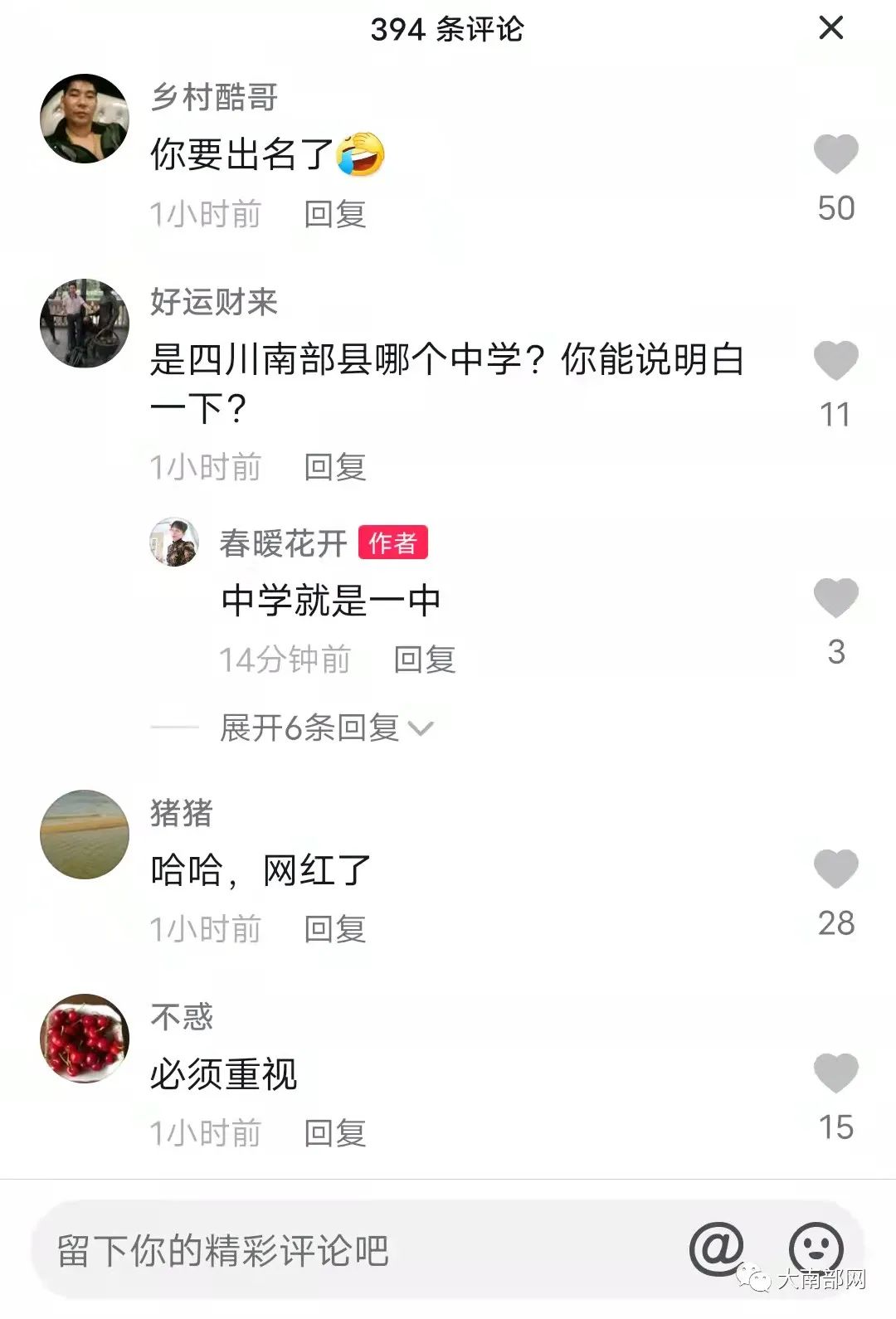Reply to 猪猪's comment
The height and width of the screenshot is (1319, 896).
pos(335,929)
